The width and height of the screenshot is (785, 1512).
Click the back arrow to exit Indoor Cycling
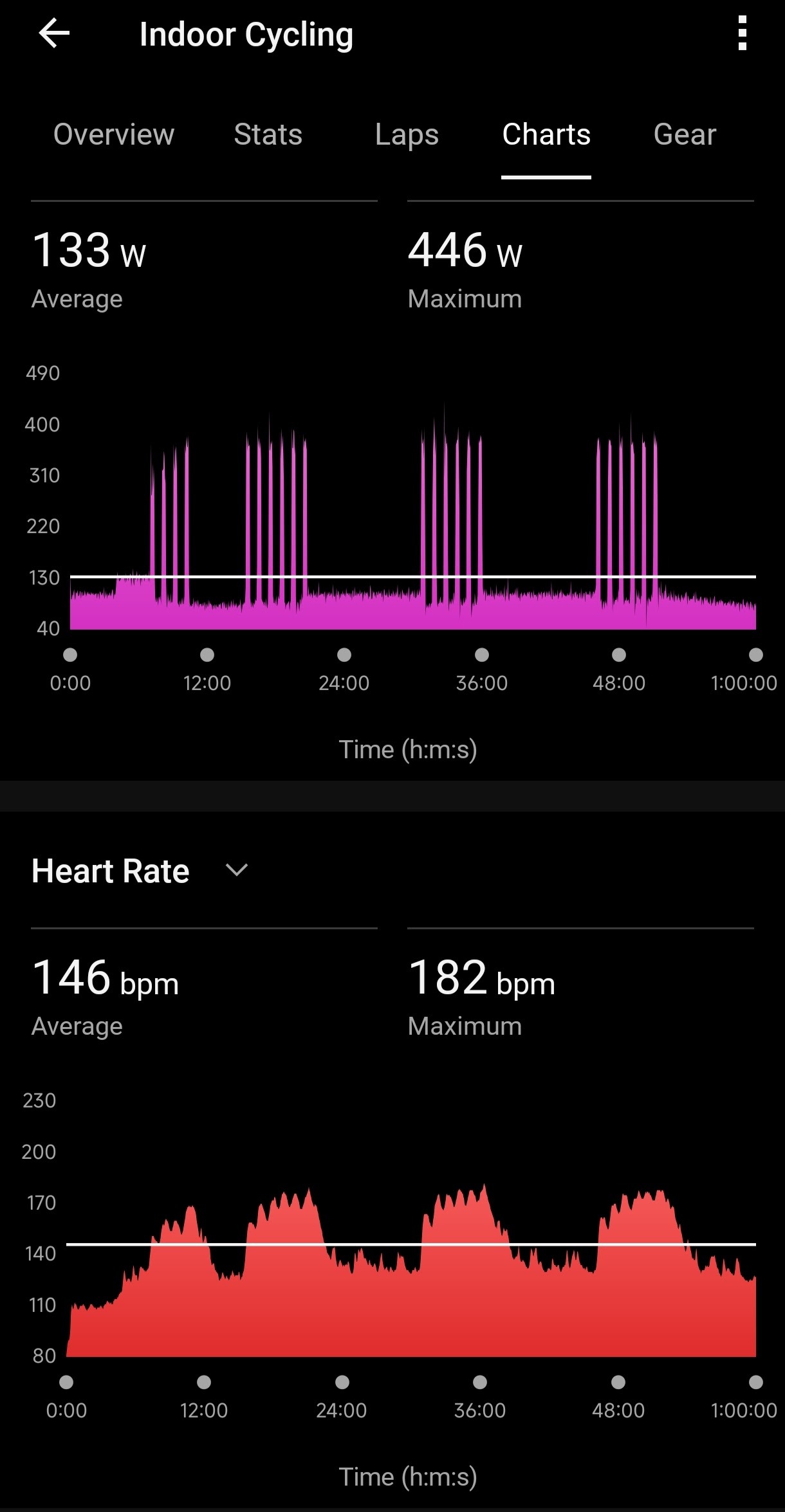[x=54, y=33]
